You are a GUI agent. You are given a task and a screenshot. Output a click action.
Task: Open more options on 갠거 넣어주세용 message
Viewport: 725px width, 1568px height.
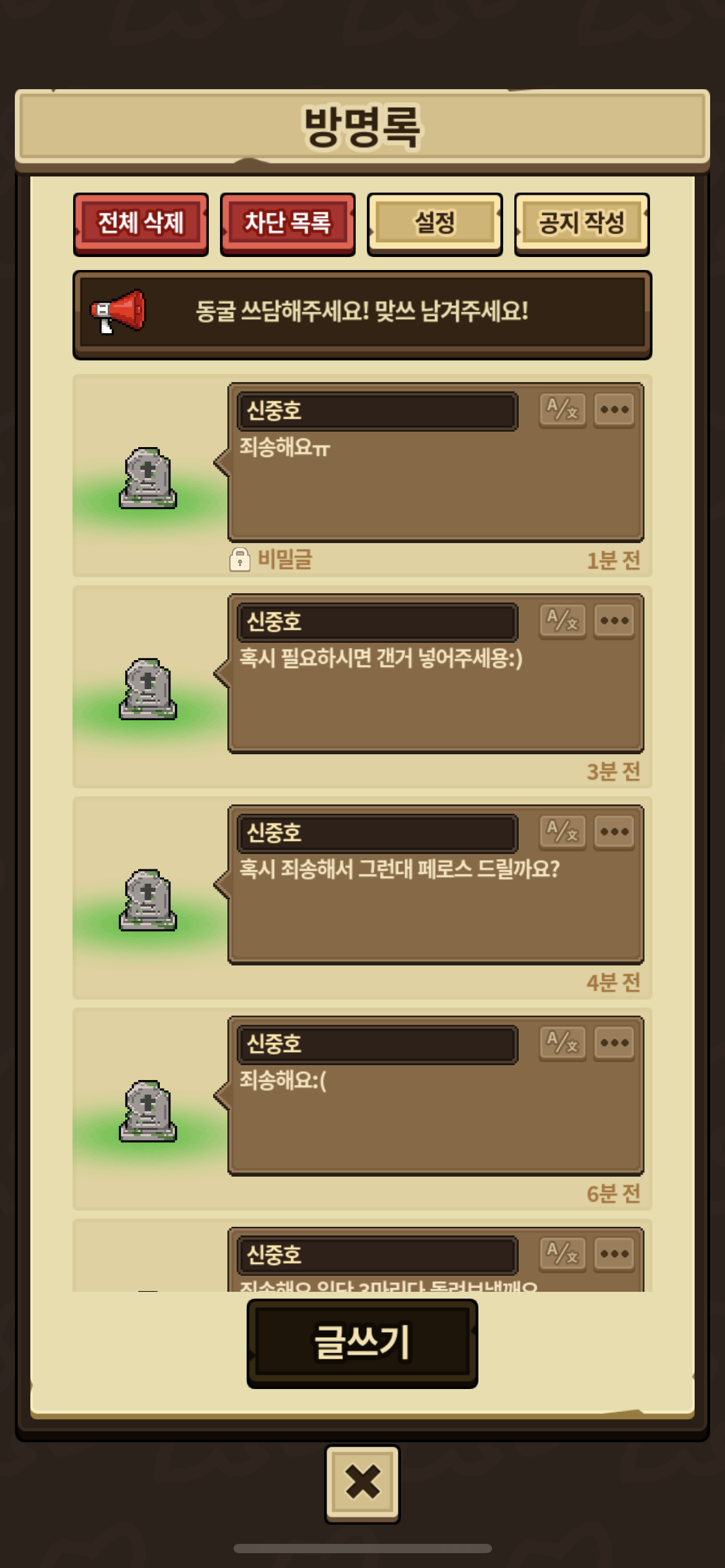[614, 621]
